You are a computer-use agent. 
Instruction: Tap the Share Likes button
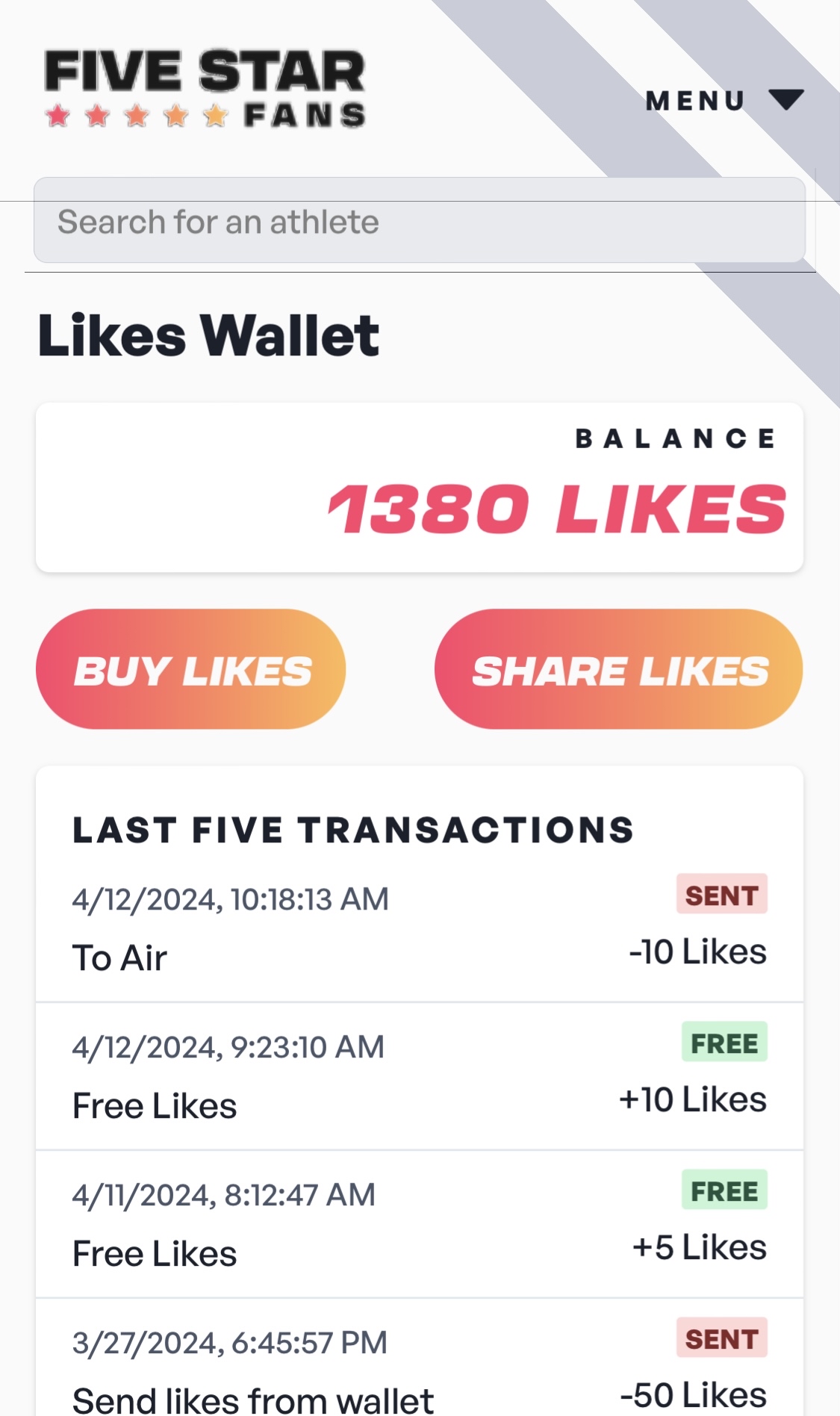618,669
